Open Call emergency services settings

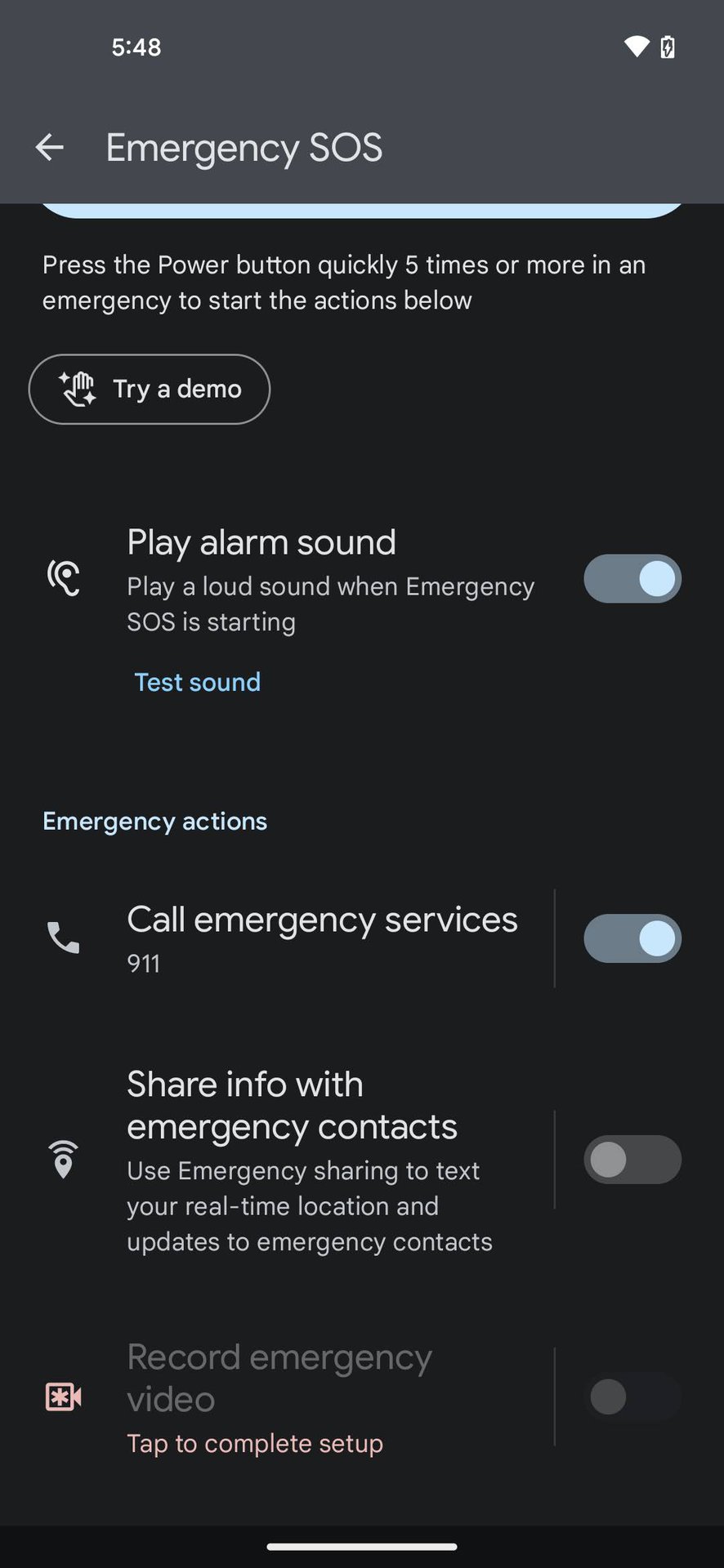click(322, 938)
